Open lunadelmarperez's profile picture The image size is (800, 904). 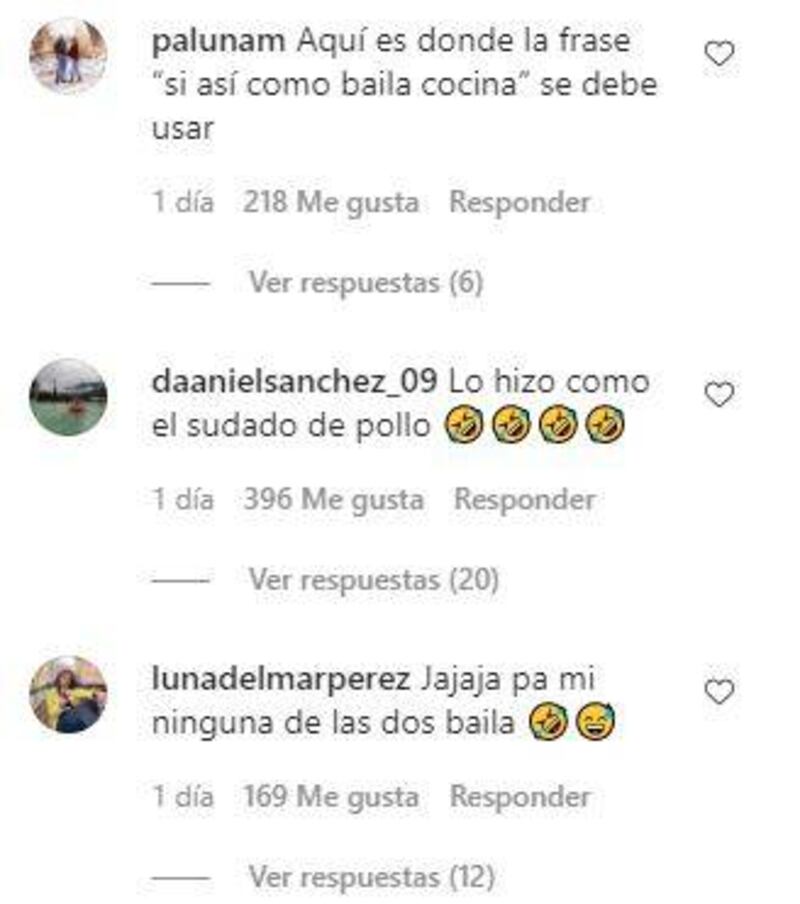(x=68, y=694)
